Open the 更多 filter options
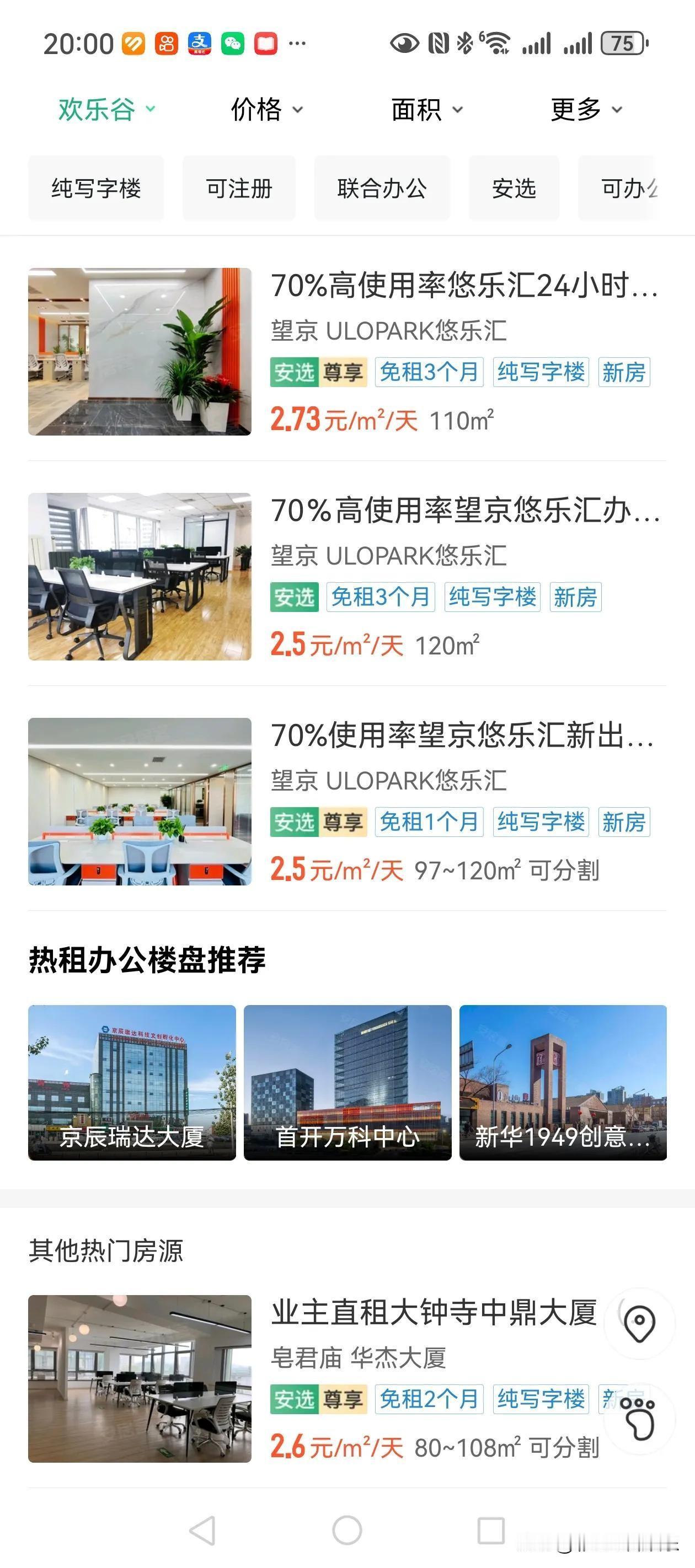695x1568 pixels. (x=586, y=110)
